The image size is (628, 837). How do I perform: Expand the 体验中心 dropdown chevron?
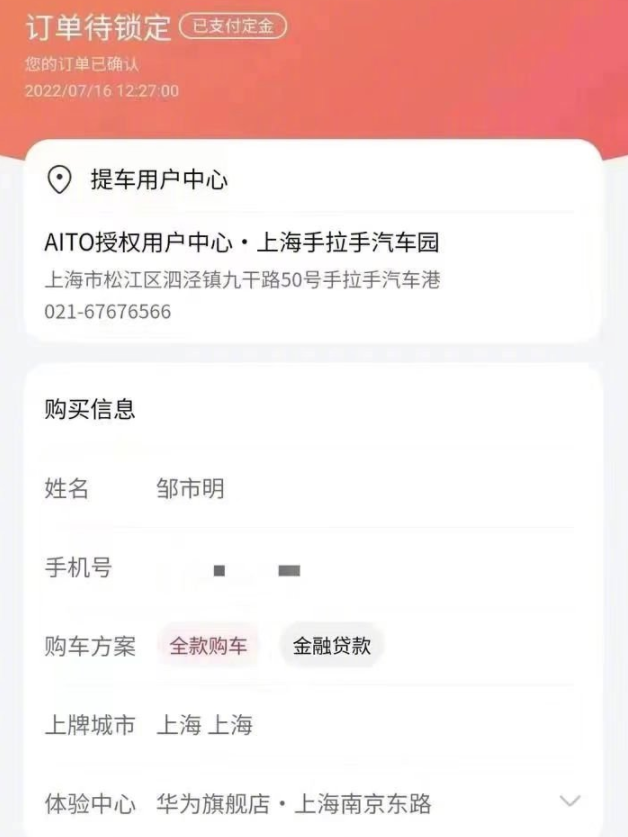(569, 801)
